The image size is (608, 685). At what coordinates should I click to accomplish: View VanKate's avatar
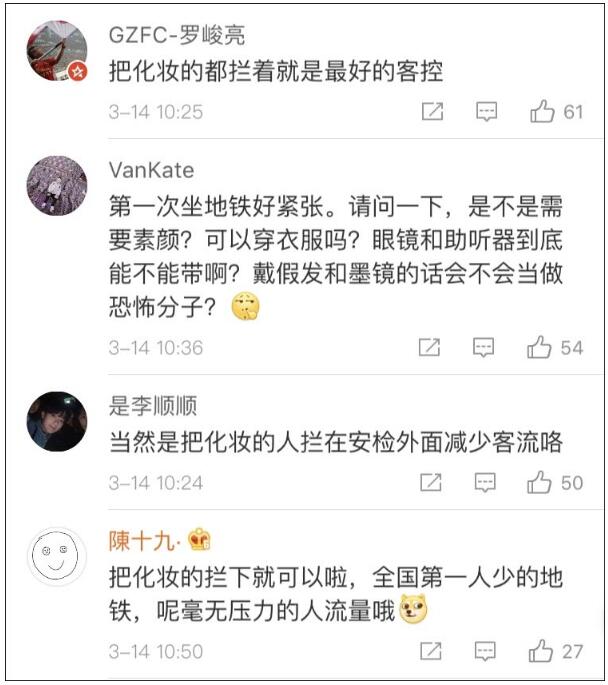tap(57, 186)
